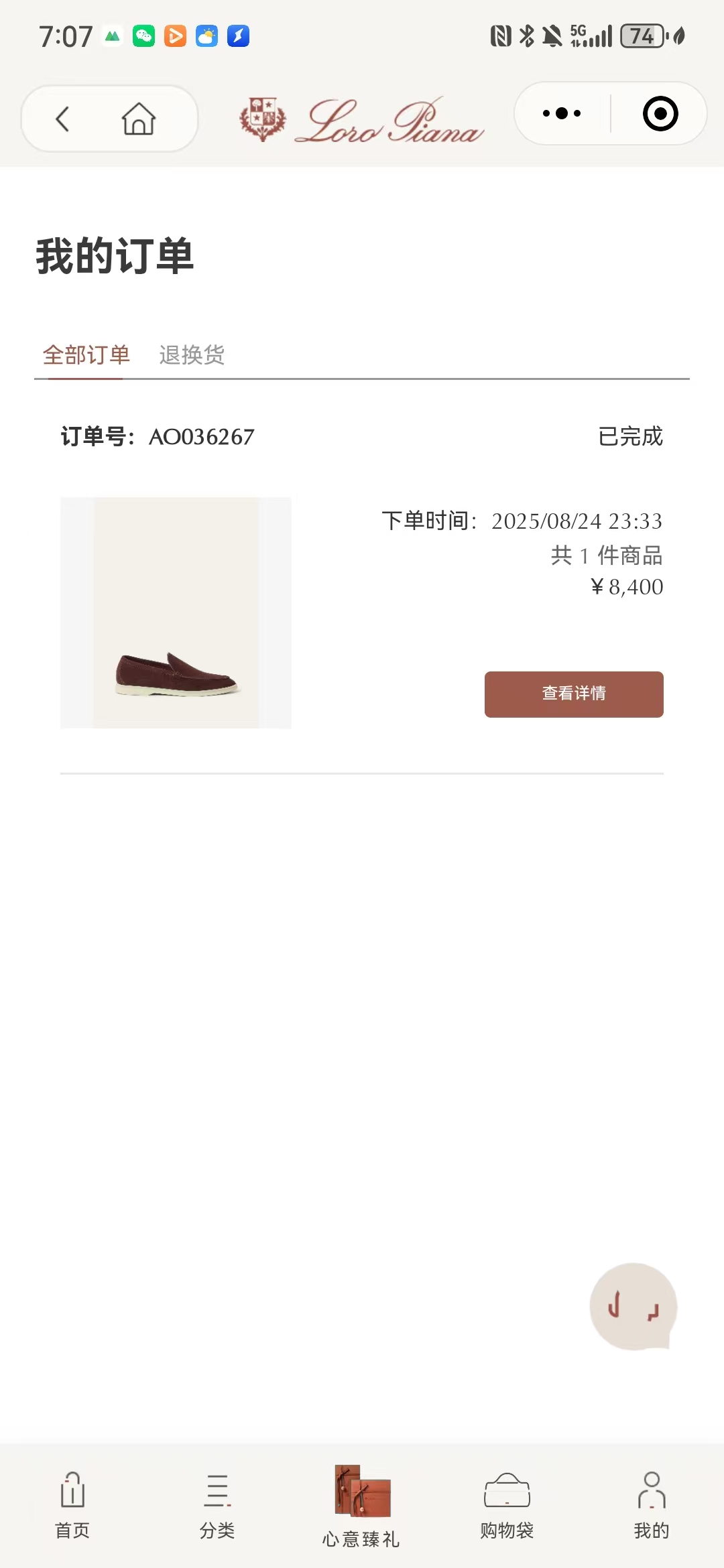The image size is (724, 1568).
Task: Go back to the previous page
Action: click(62, 119)
